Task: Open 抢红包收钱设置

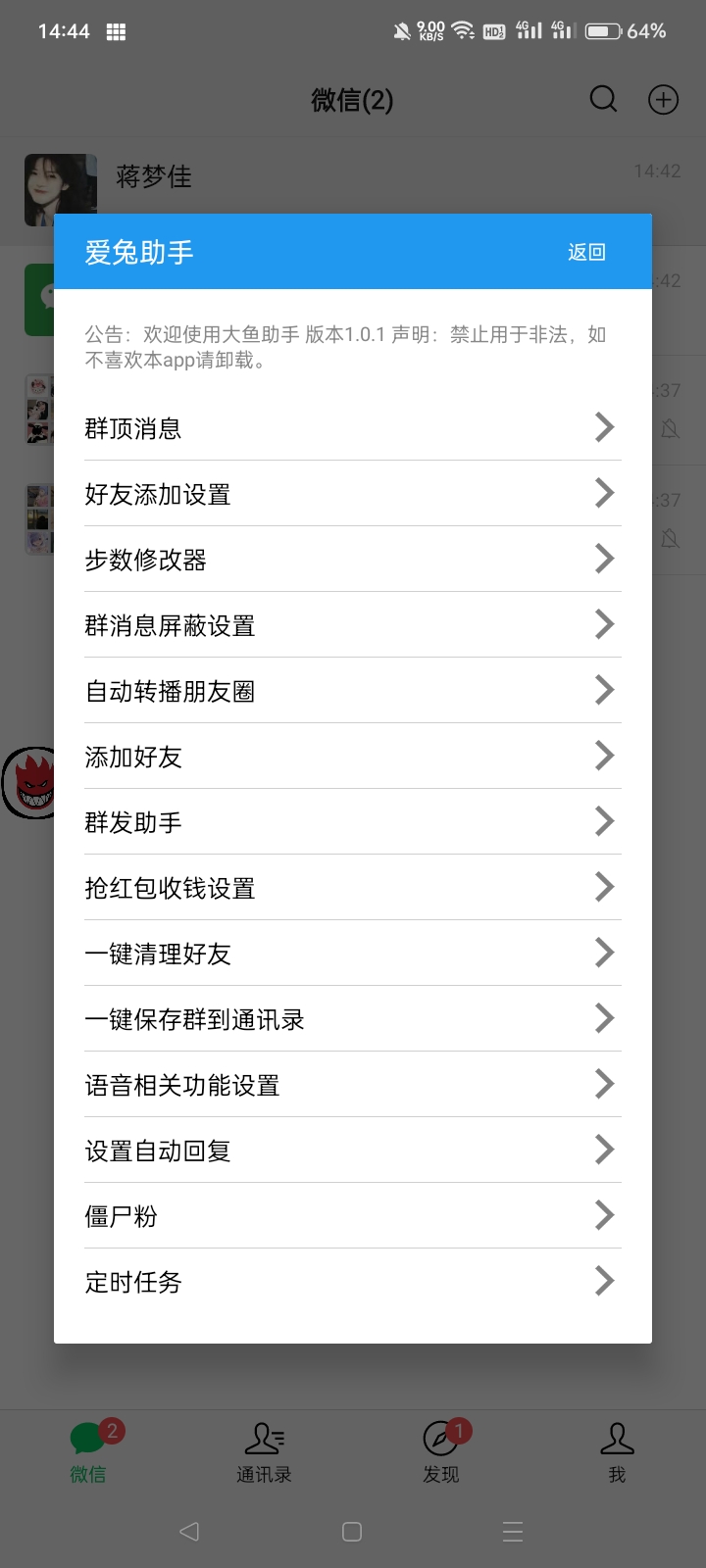Action: point(352,888)
